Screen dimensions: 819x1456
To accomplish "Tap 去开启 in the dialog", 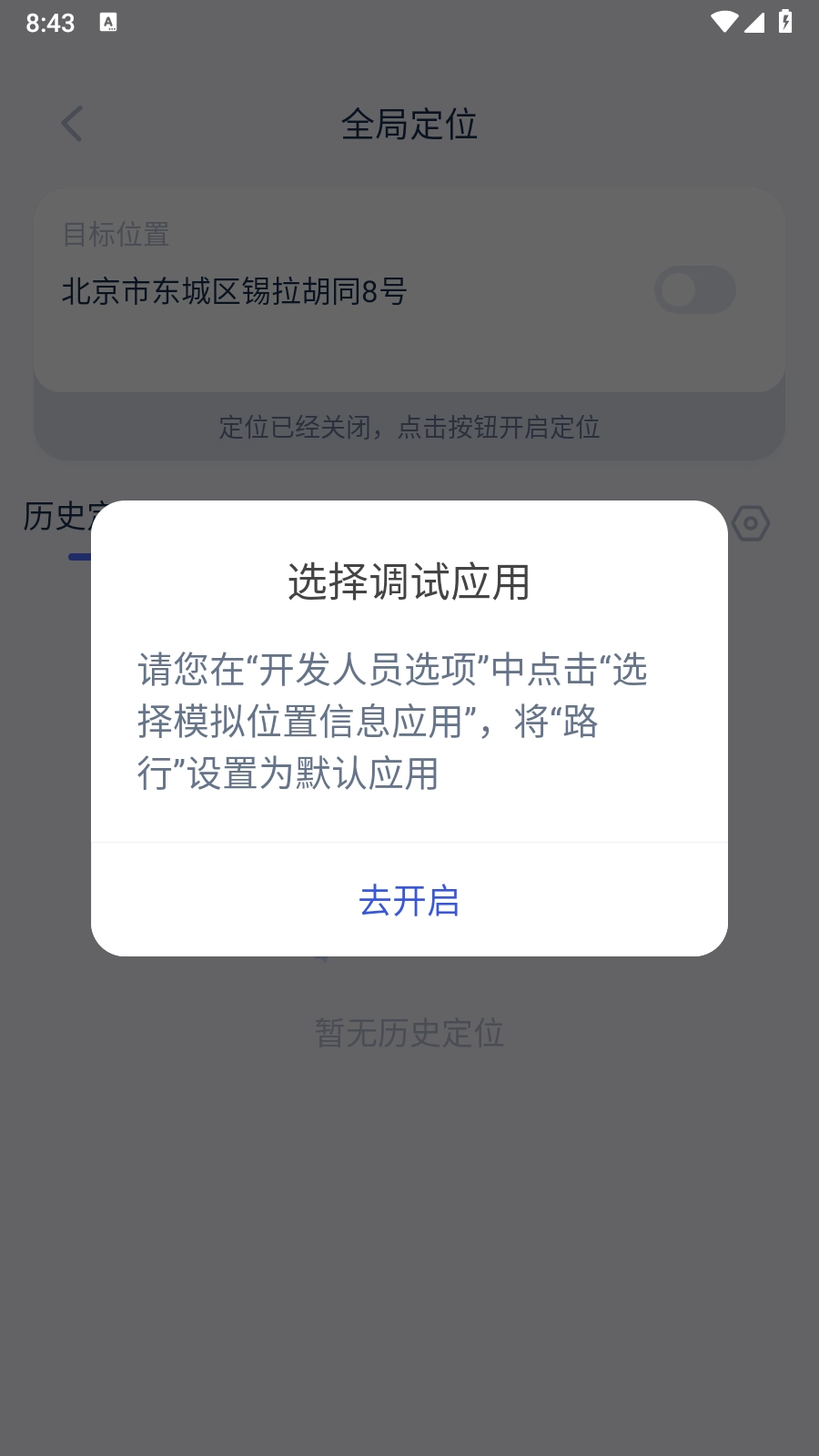I will click(409, 903).
